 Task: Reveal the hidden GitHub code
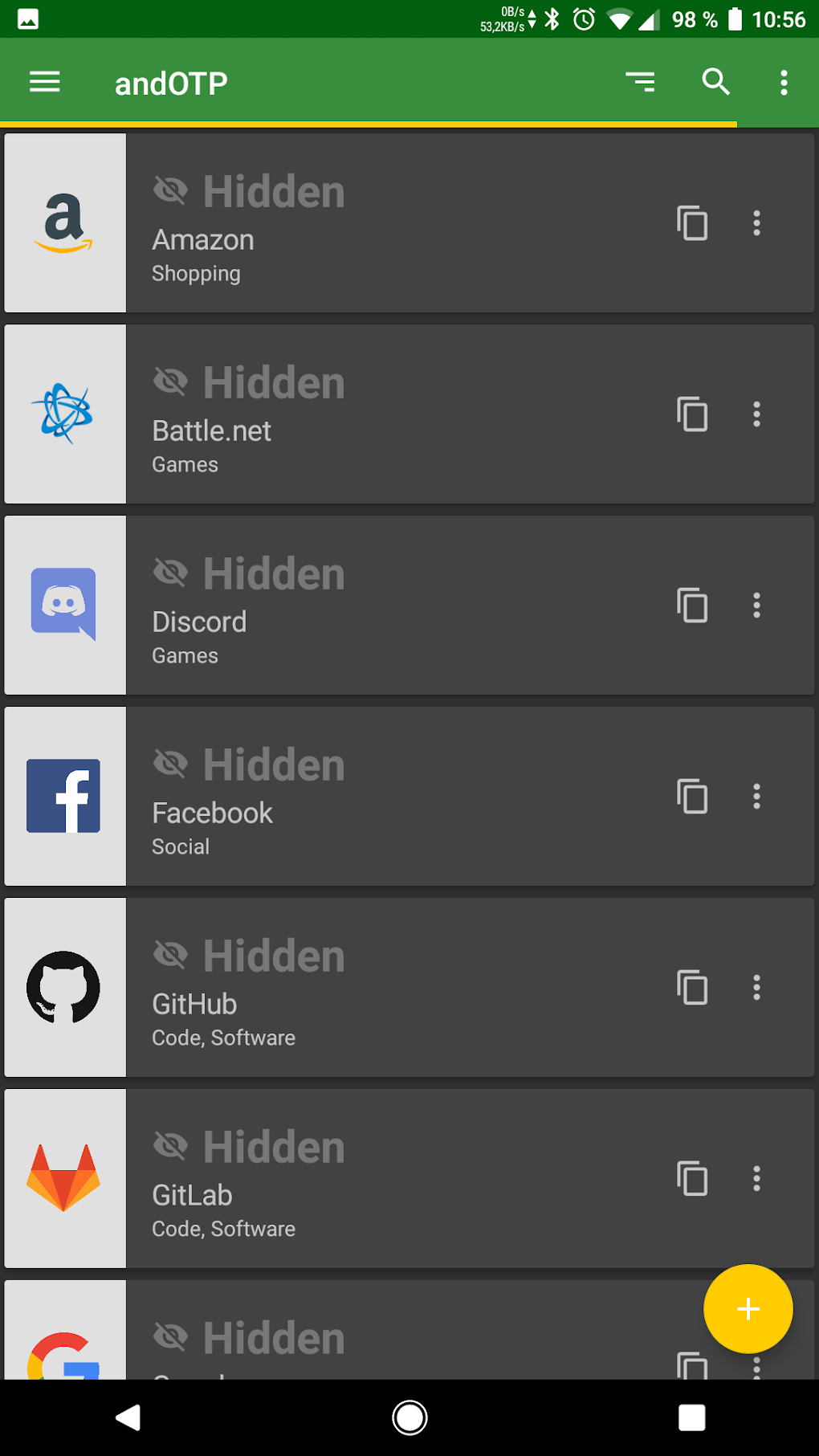point(249,956)
